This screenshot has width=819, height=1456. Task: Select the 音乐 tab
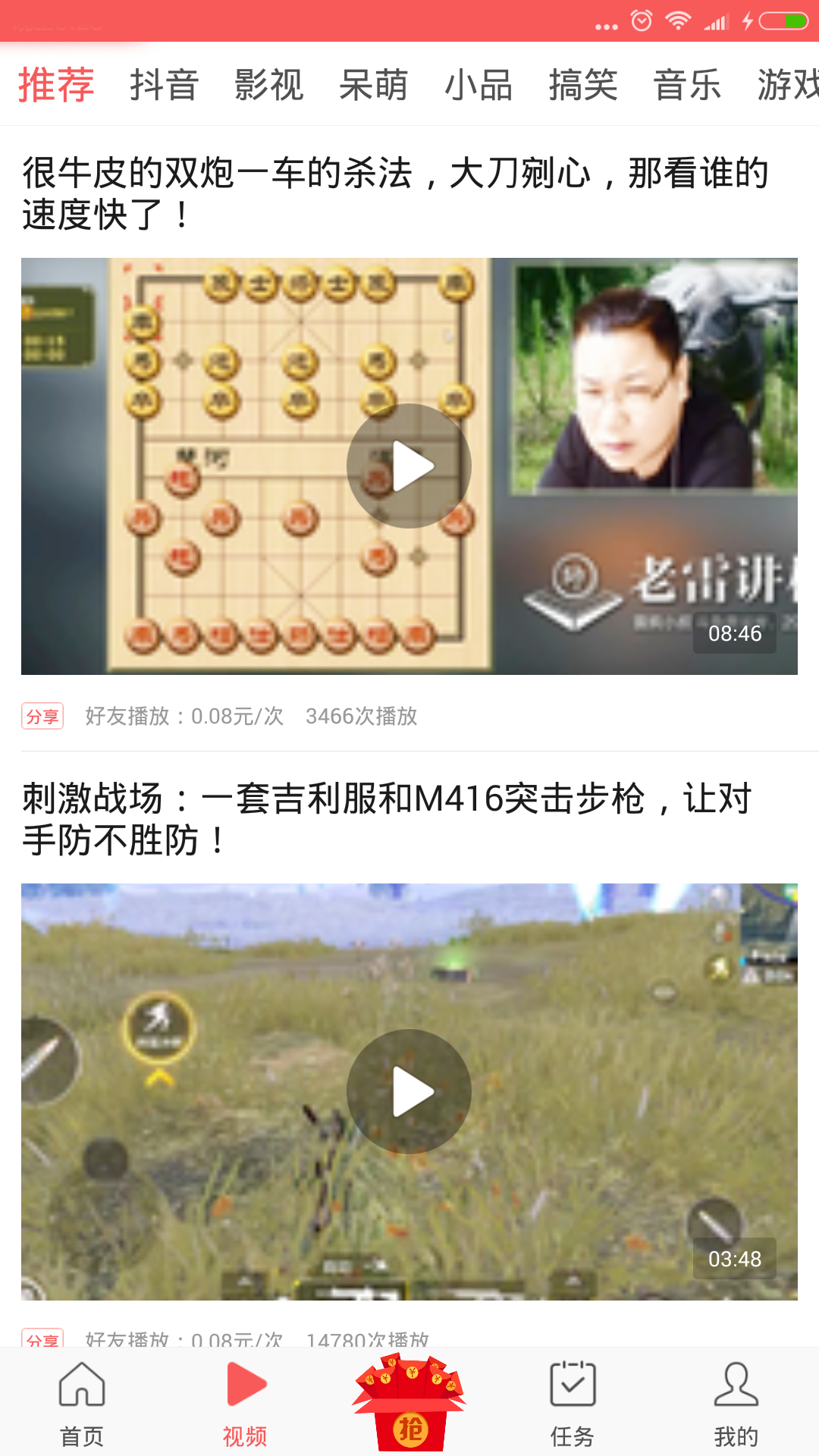tap(687, 84)
